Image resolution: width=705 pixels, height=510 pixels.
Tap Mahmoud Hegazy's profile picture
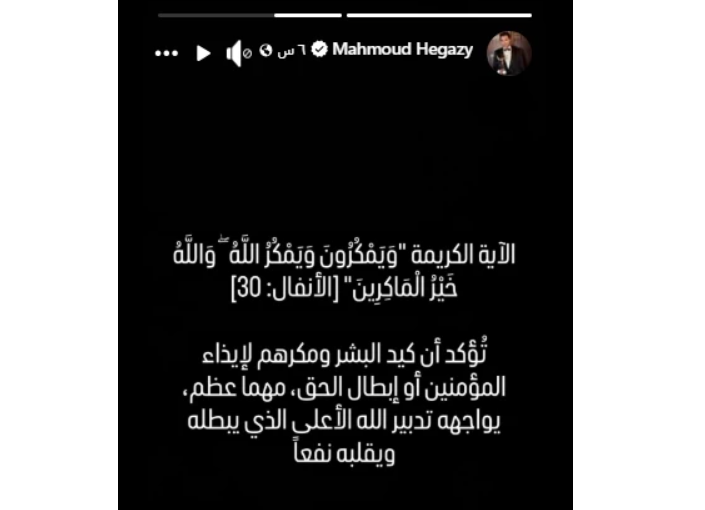click(x=508, y=52)
